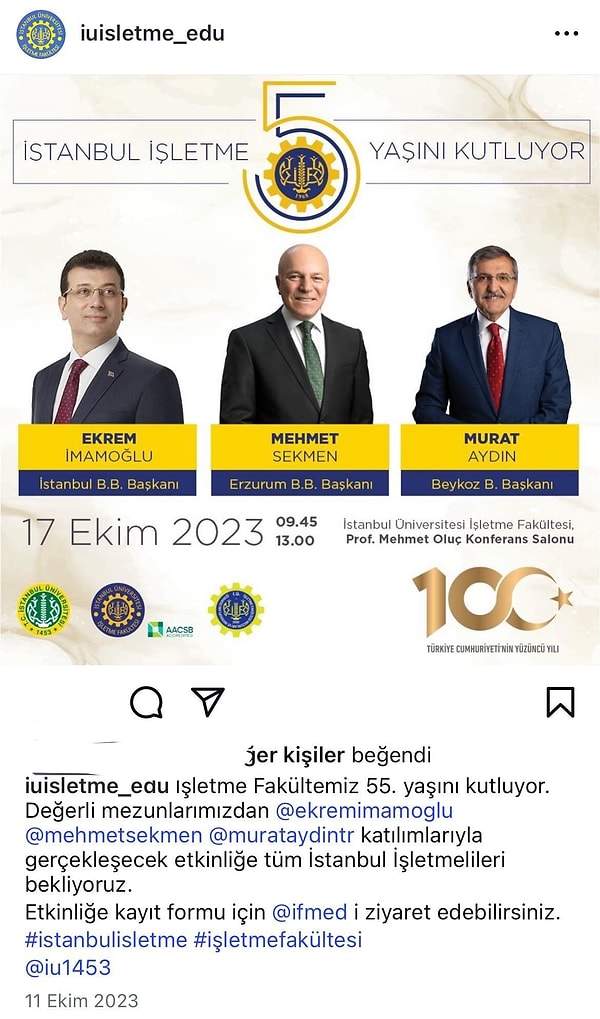Open the 55th anniversary post image
Image resolution: width=600 pixels, height=1019 pixels.
pos(300,370)
